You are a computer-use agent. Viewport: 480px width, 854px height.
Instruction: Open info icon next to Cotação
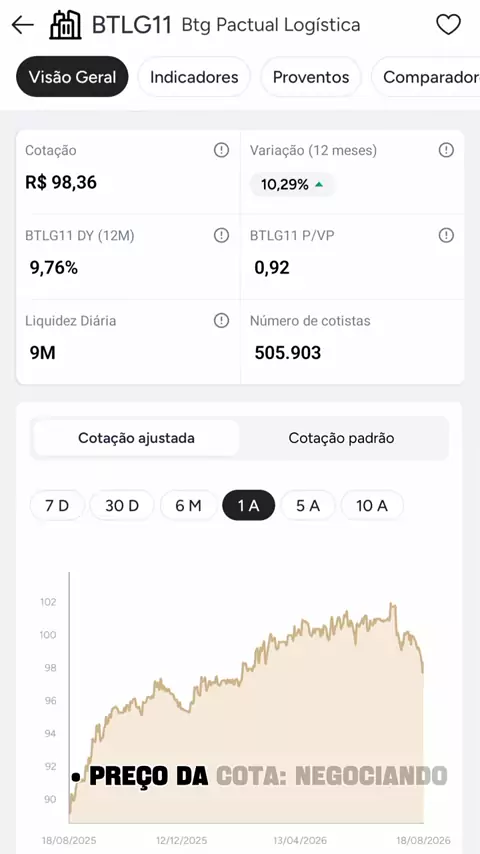click(221, 150)
